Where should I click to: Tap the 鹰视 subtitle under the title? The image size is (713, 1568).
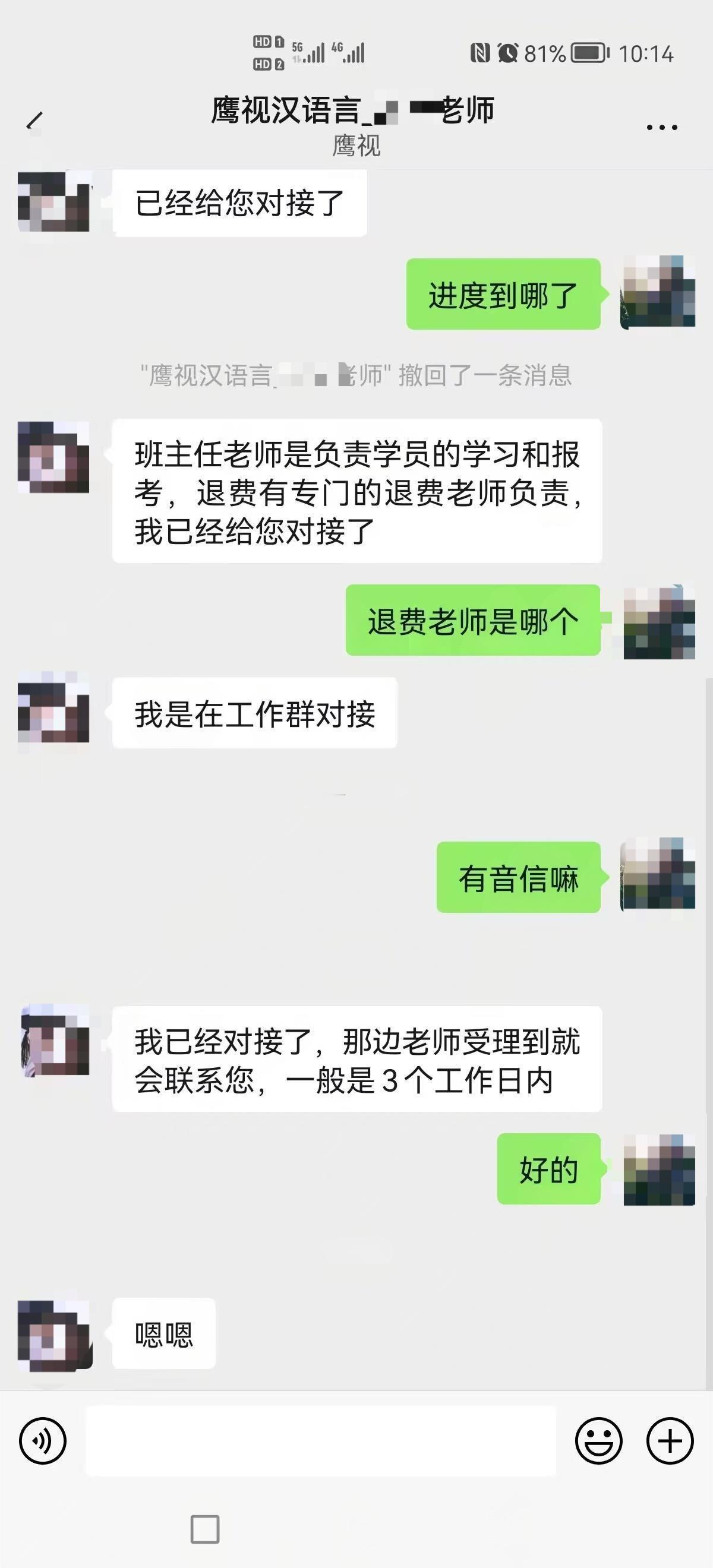356,146
